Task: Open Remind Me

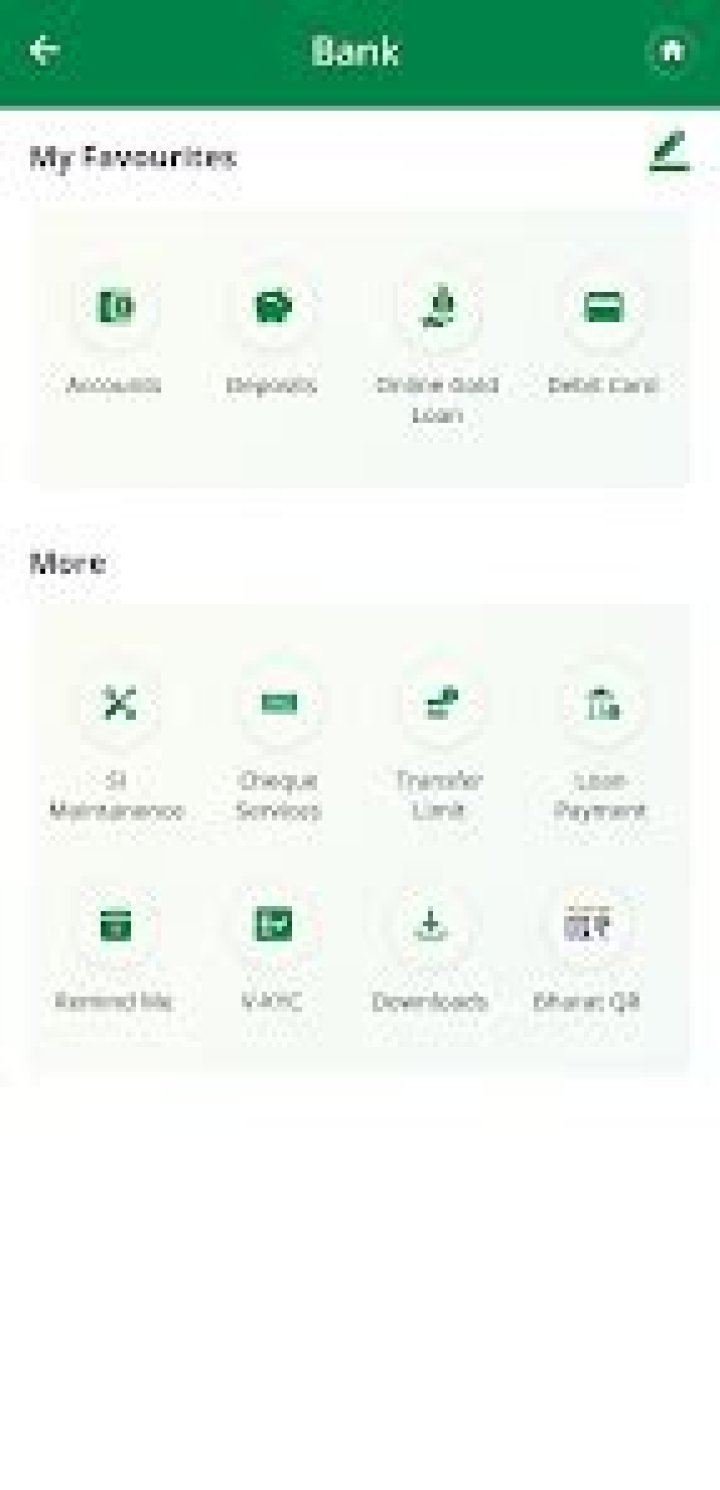Action: pyautogui.click(x=115, y=926)
